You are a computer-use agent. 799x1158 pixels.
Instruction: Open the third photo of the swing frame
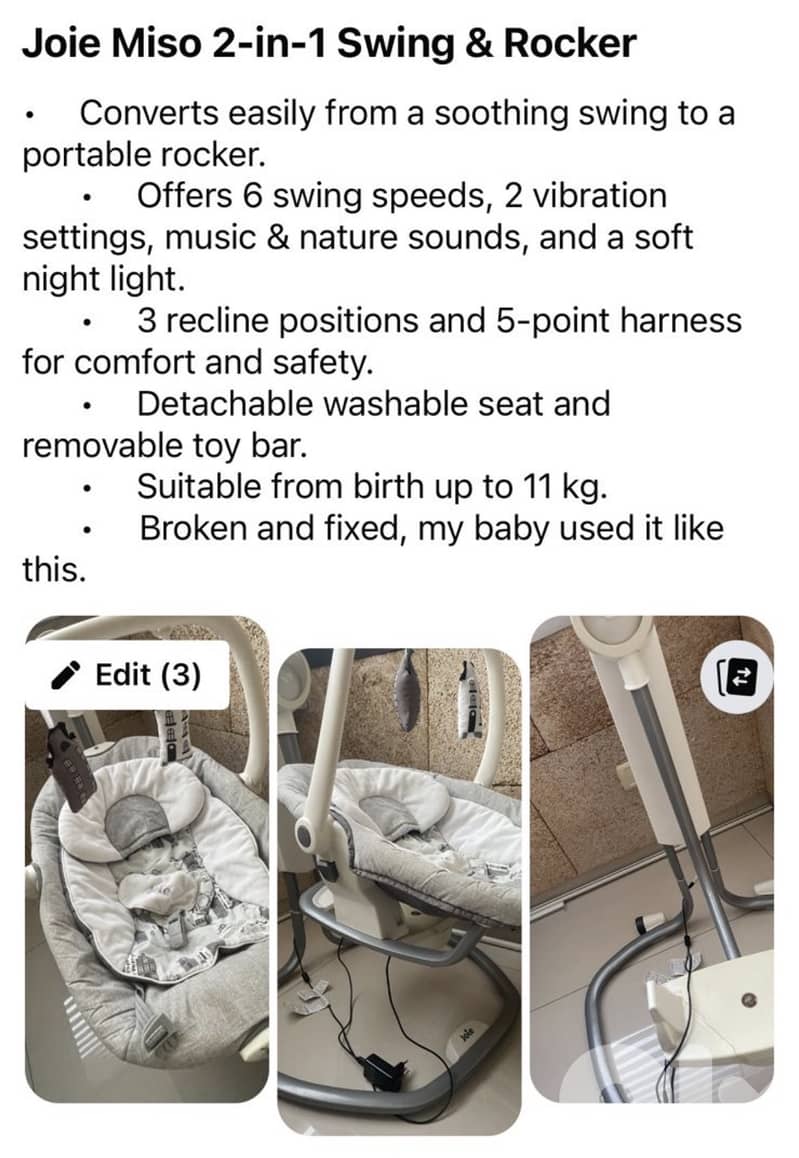tap(650, 900)
